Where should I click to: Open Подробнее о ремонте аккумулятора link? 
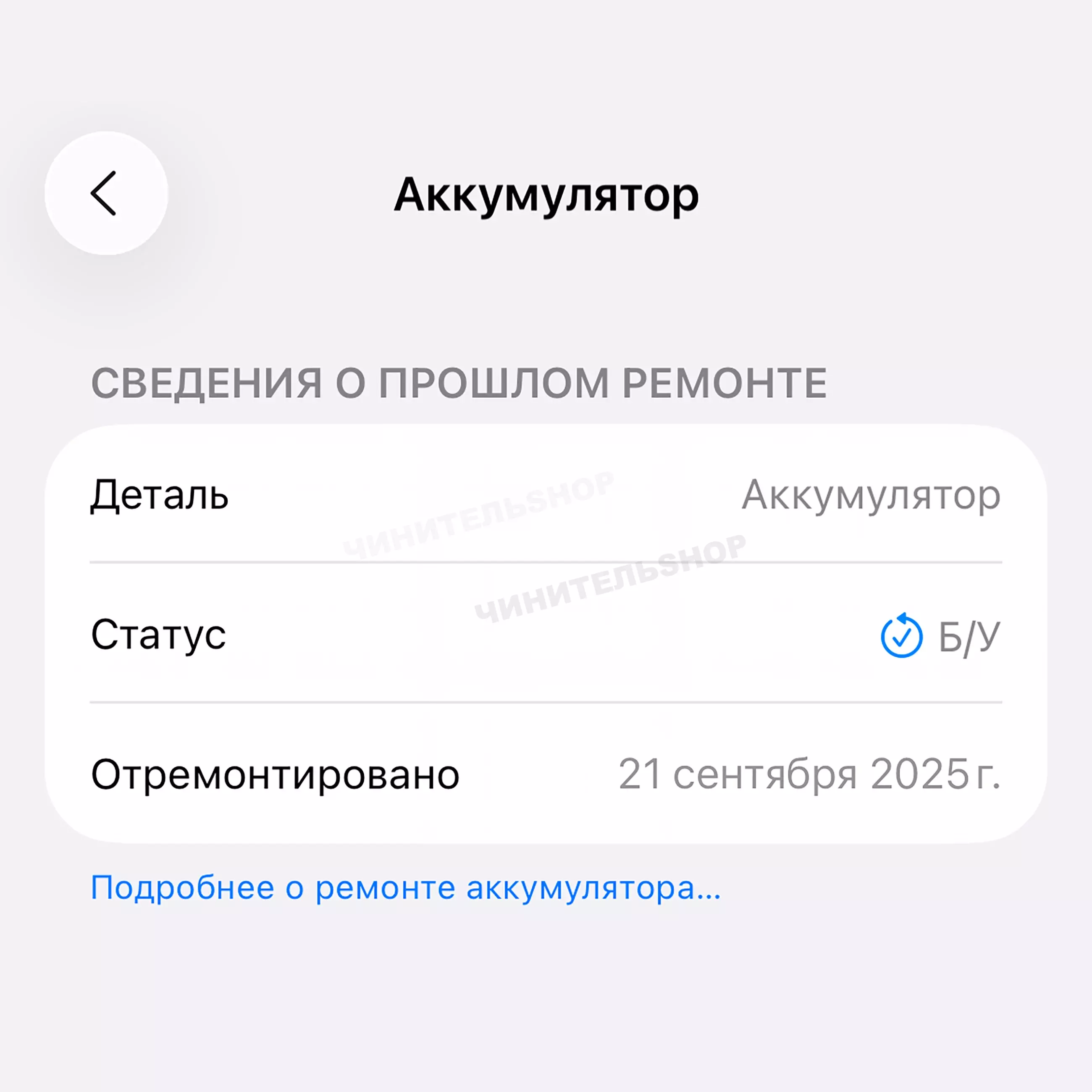pos(405,887)
